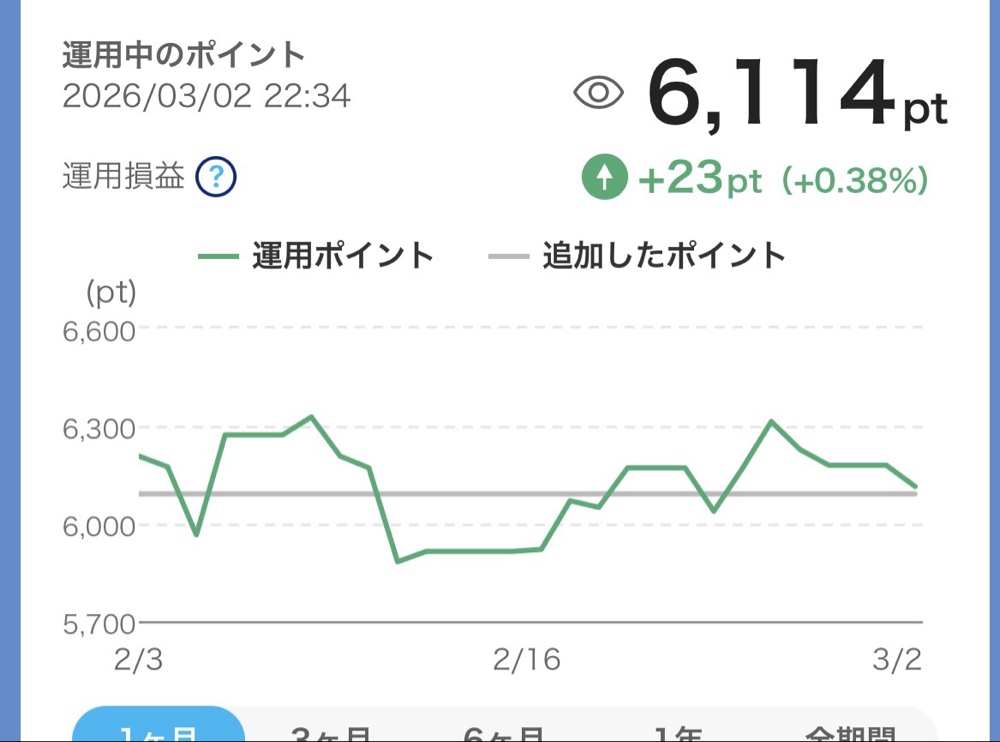The image size is (1000, 742).
Task: Switch the chart to 3ヶ月
Action: (332, 731)
